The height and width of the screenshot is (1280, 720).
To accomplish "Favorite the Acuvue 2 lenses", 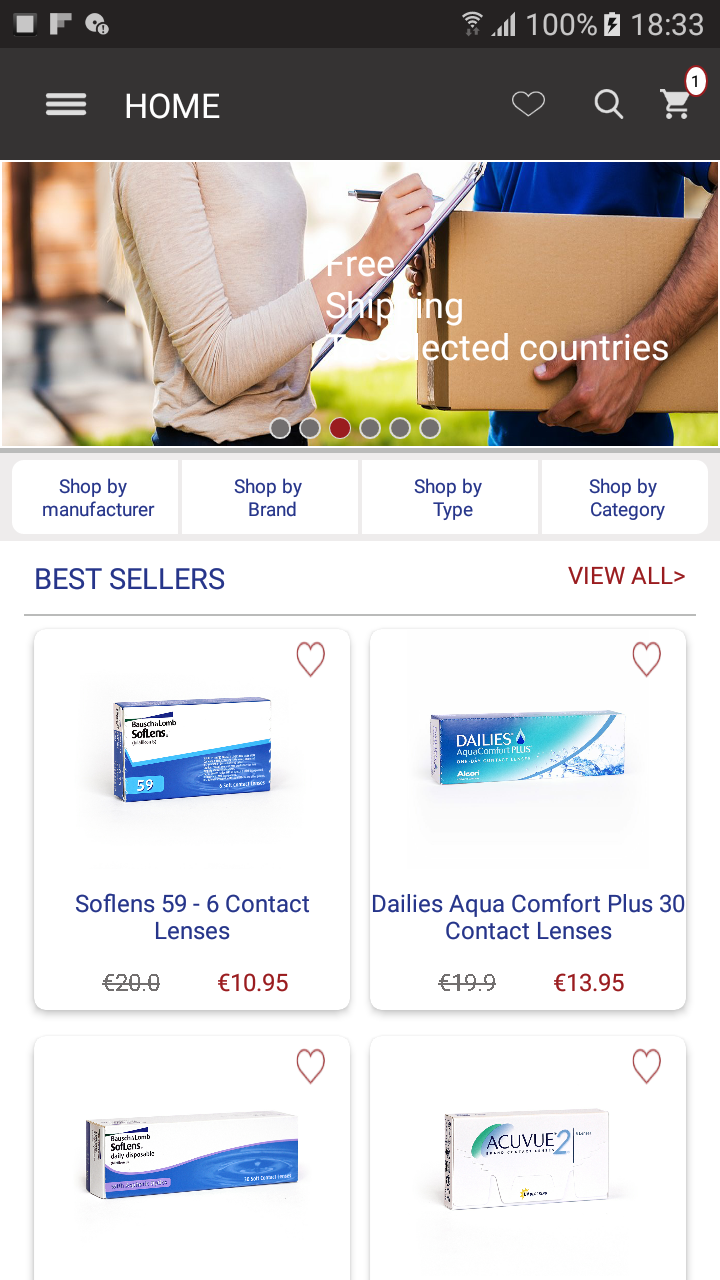I will pyautogui.click(x=647, y=1067).
